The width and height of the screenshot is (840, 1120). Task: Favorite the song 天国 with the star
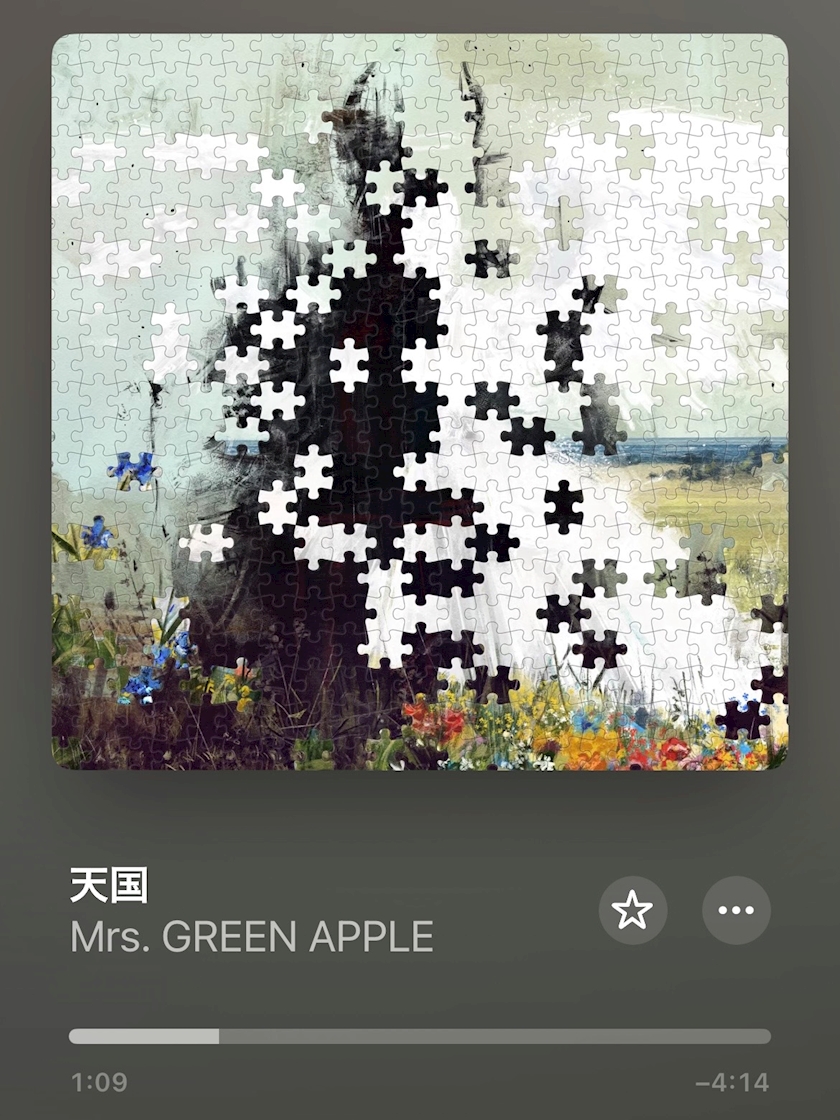(x=632, y=910)
